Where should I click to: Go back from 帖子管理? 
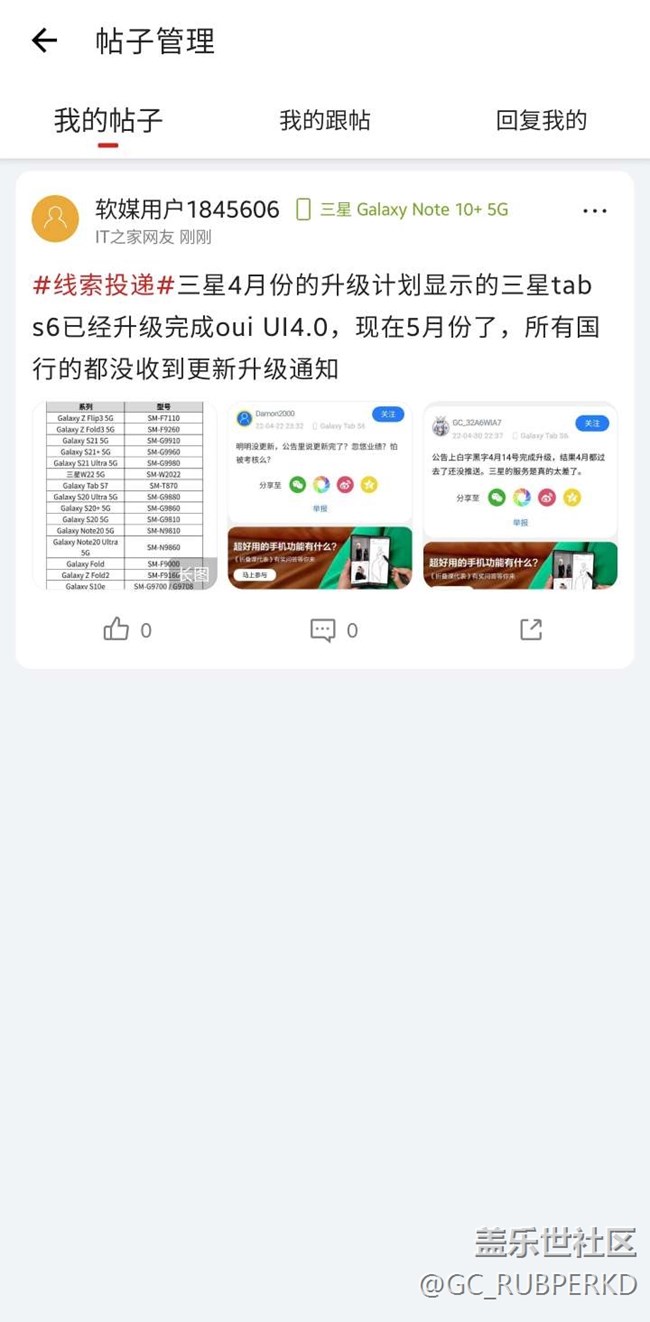44,41
